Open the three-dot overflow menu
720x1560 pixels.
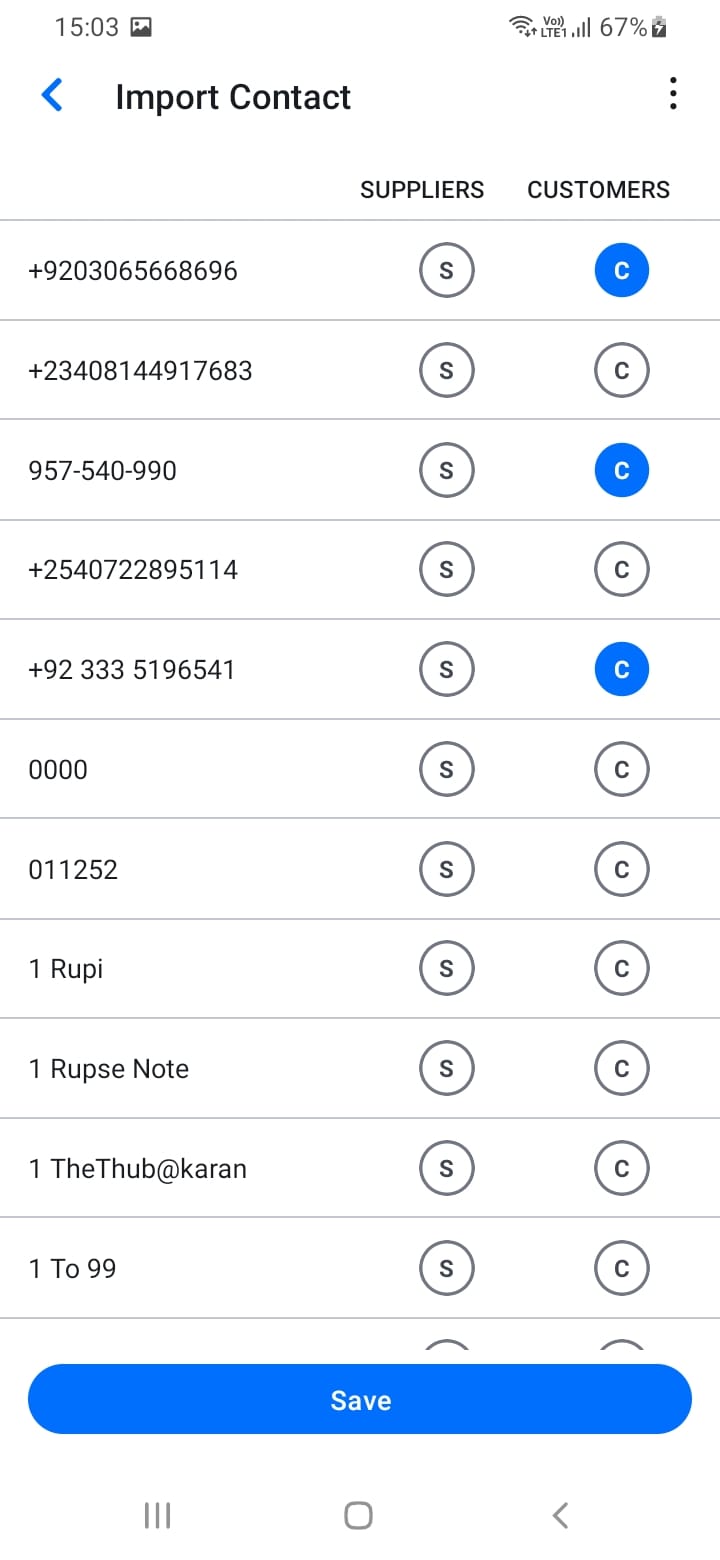(x=673, y=94)
